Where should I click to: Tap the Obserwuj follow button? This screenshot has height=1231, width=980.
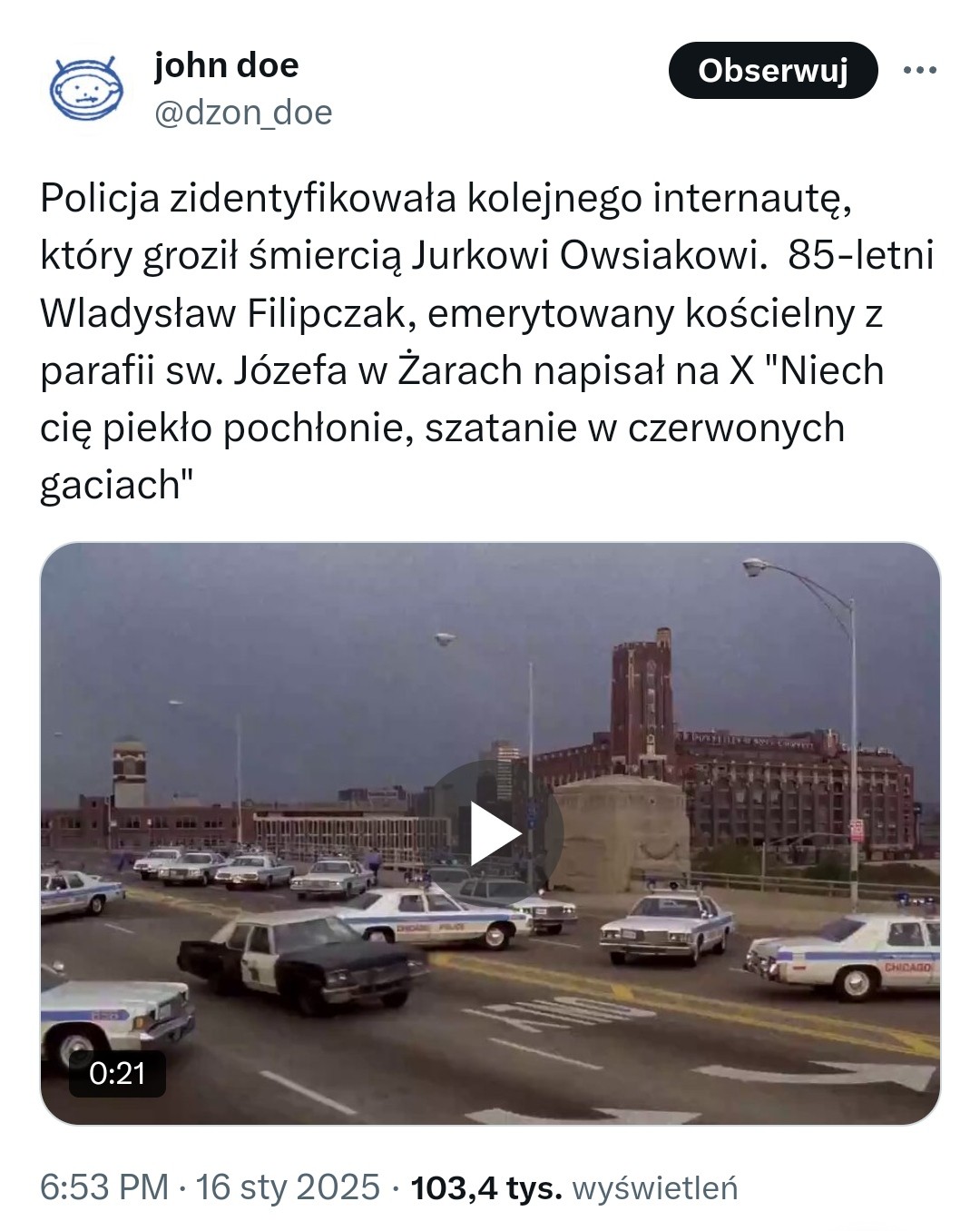(x=772, y=70)
